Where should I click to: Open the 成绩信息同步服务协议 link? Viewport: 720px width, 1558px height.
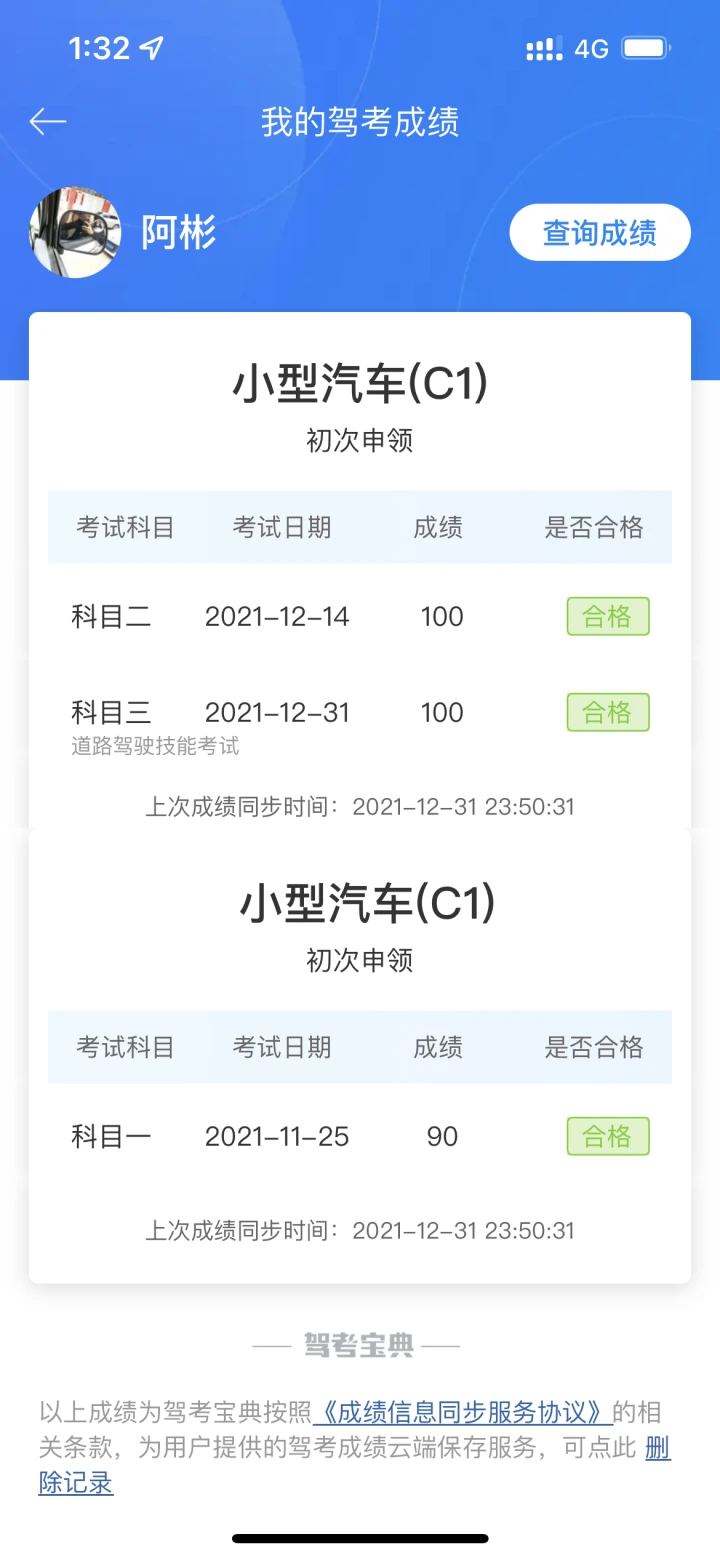463,1412
